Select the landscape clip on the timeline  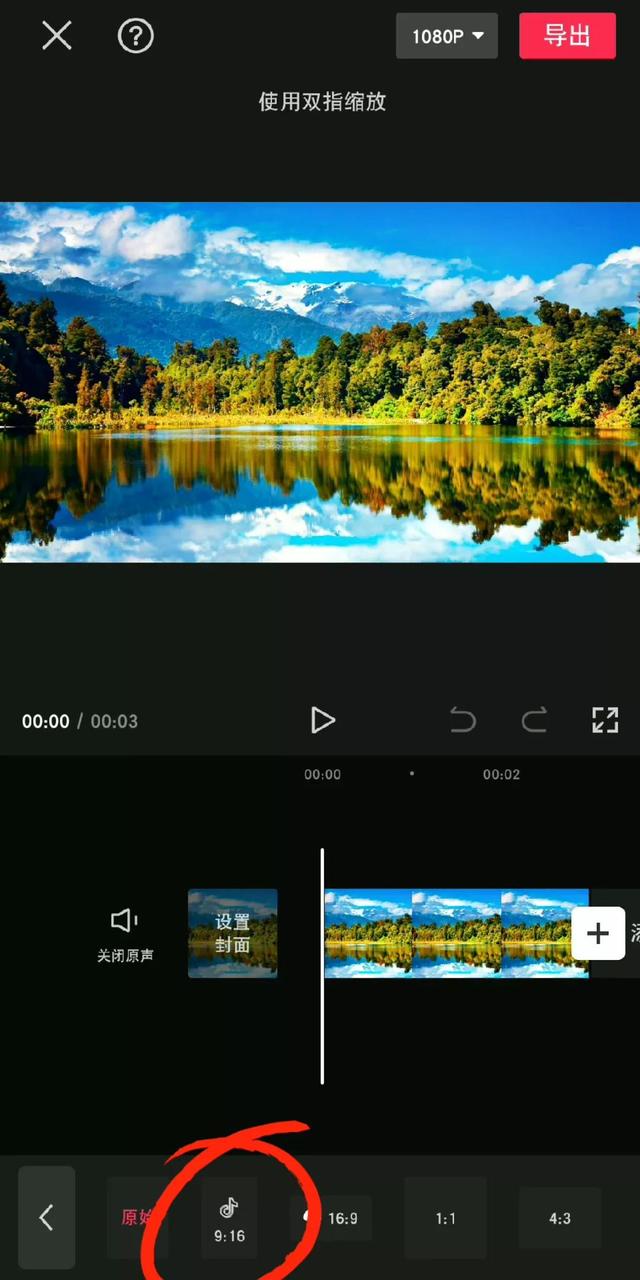(x=455, y=933)
